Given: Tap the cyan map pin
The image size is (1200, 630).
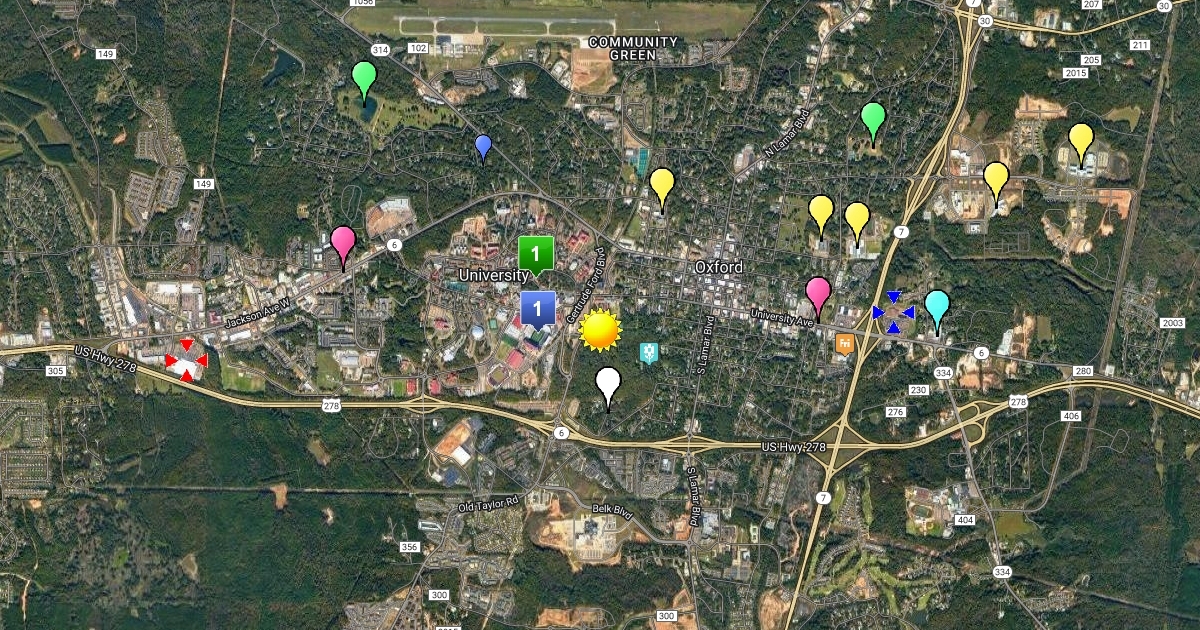Looking at the screenshot, I should 937,306.
